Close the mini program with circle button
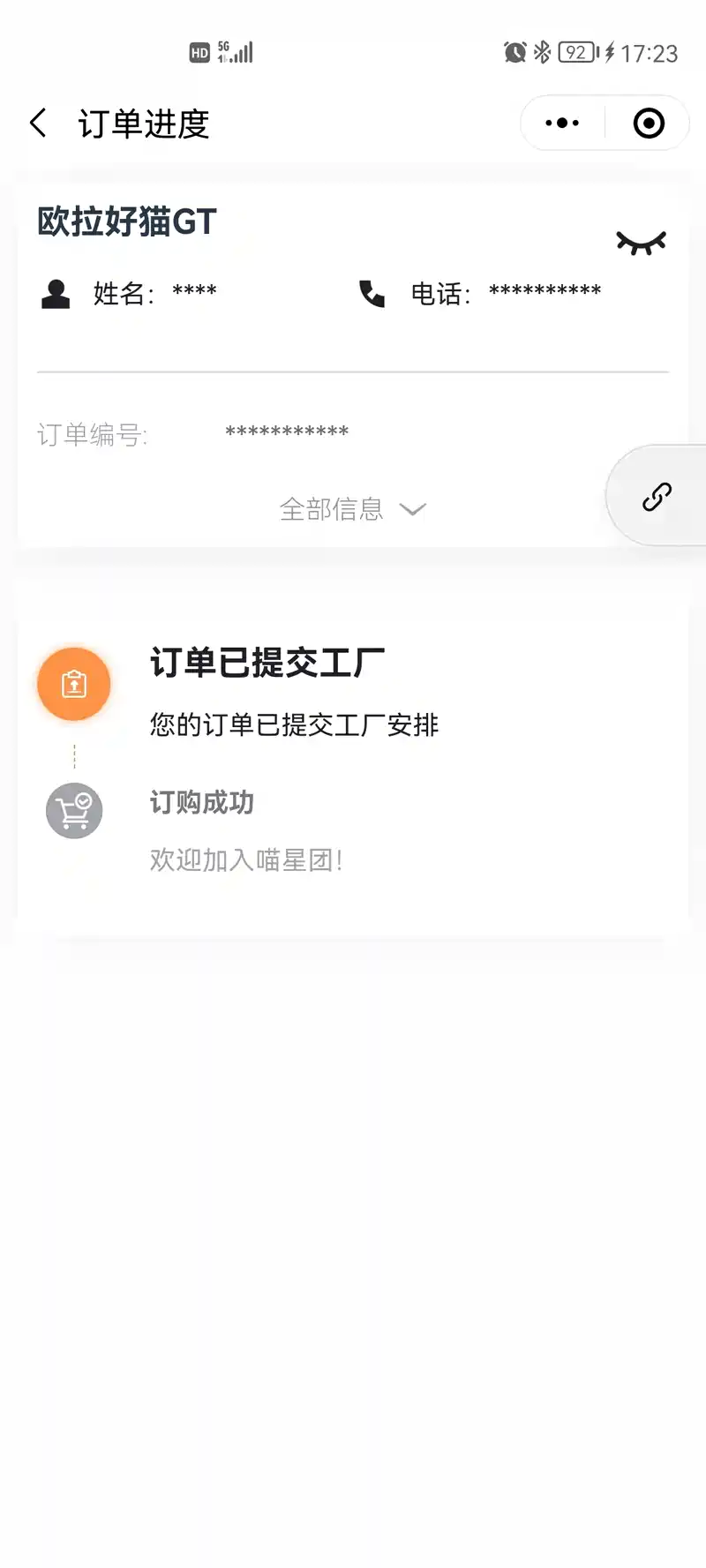 point(649,124)
